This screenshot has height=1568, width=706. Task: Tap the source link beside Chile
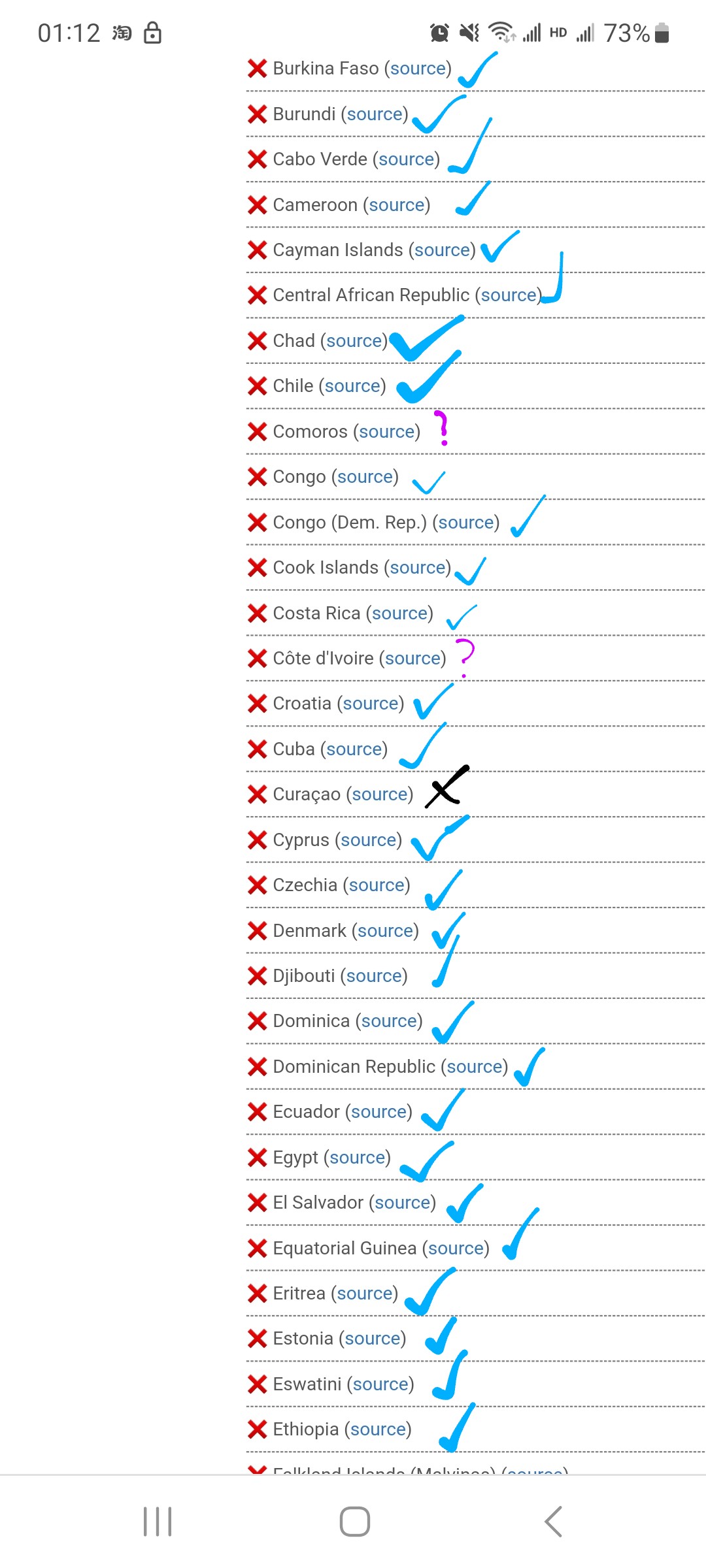click(x=352, y=386)
